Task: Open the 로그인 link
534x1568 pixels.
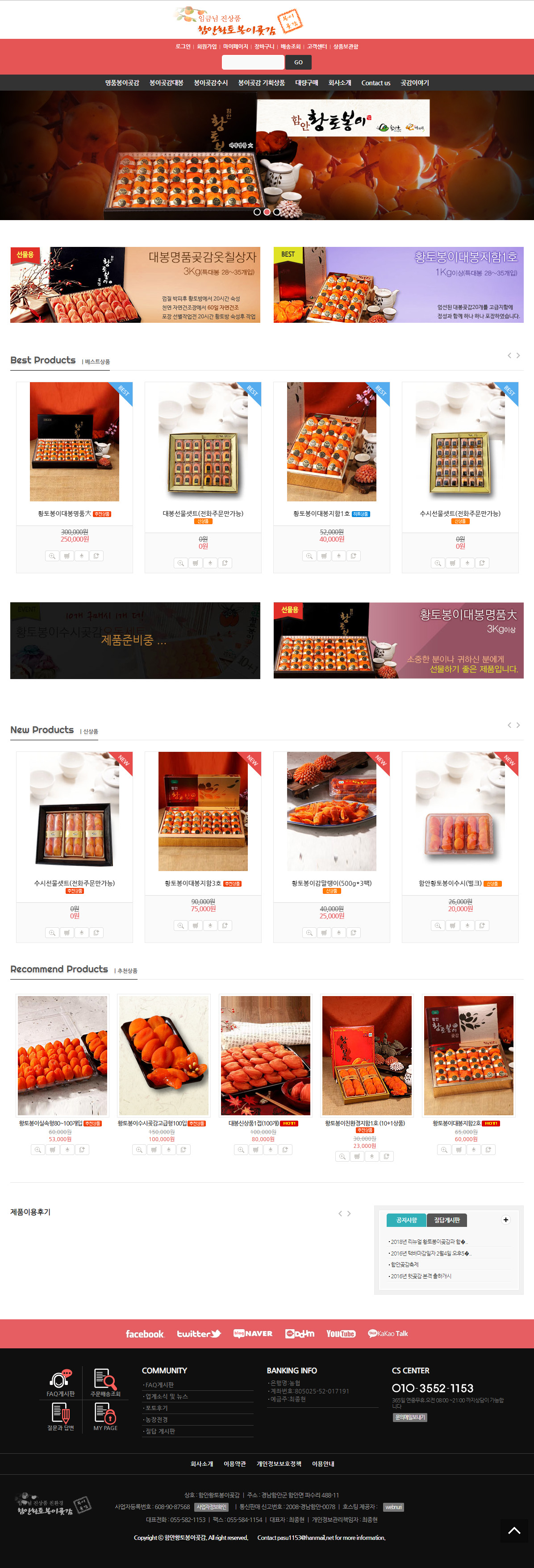Action: (x=183, y=46)
